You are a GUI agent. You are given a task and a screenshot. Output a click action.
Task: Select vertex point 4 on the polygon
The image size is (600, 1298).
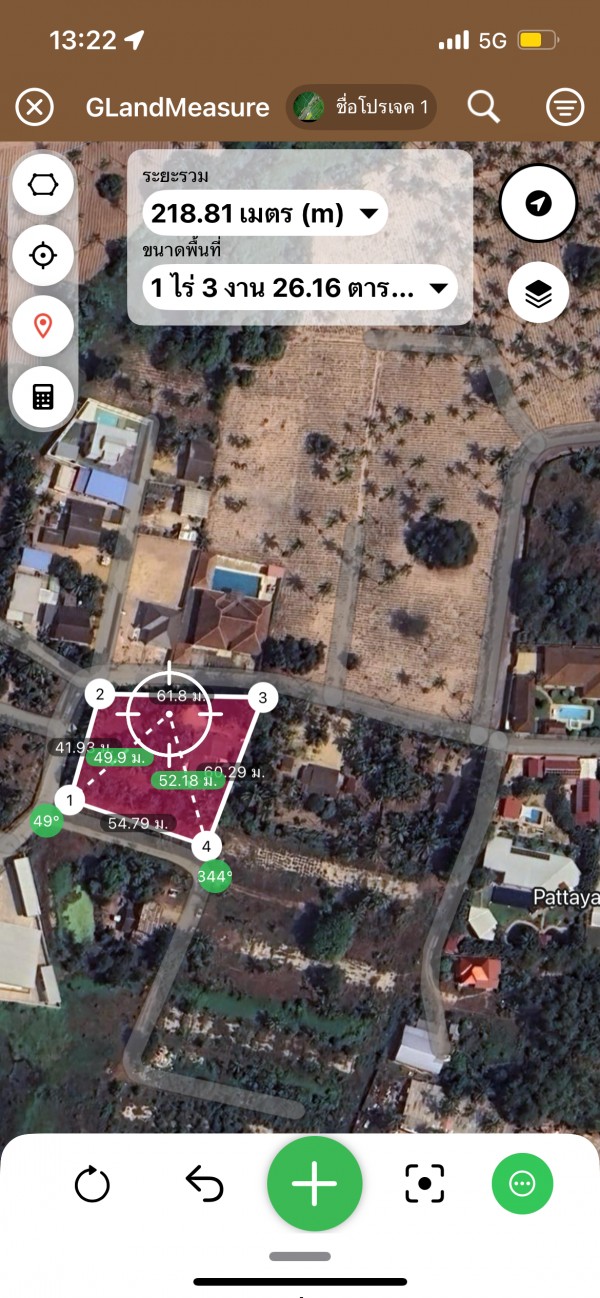coord(206,846)
